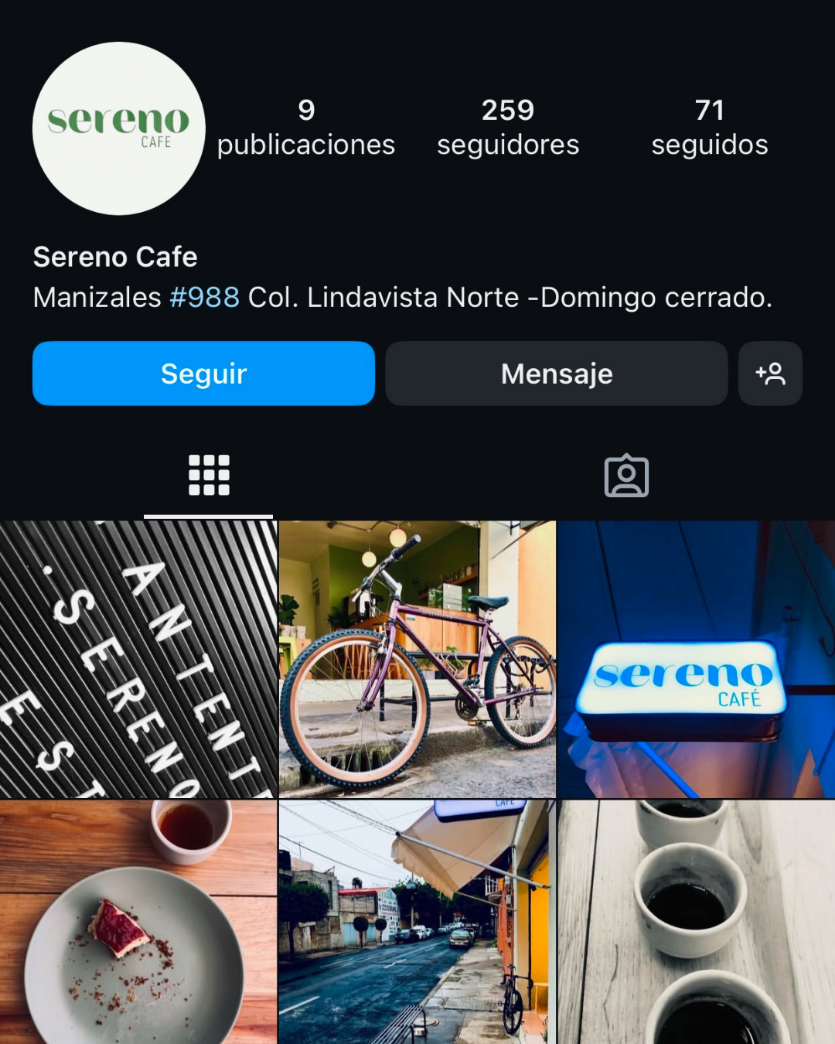Open the three coffee cups post
Image resolution: width=835 pixels, height=1044 pixels.
click(696, 922)
